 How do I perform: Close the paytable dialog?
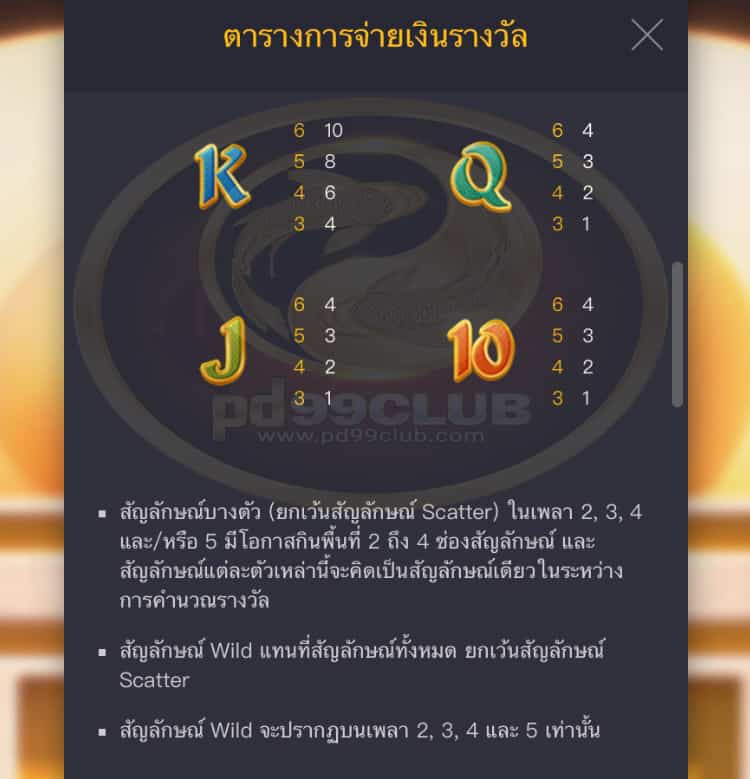(x=647, y=36)
